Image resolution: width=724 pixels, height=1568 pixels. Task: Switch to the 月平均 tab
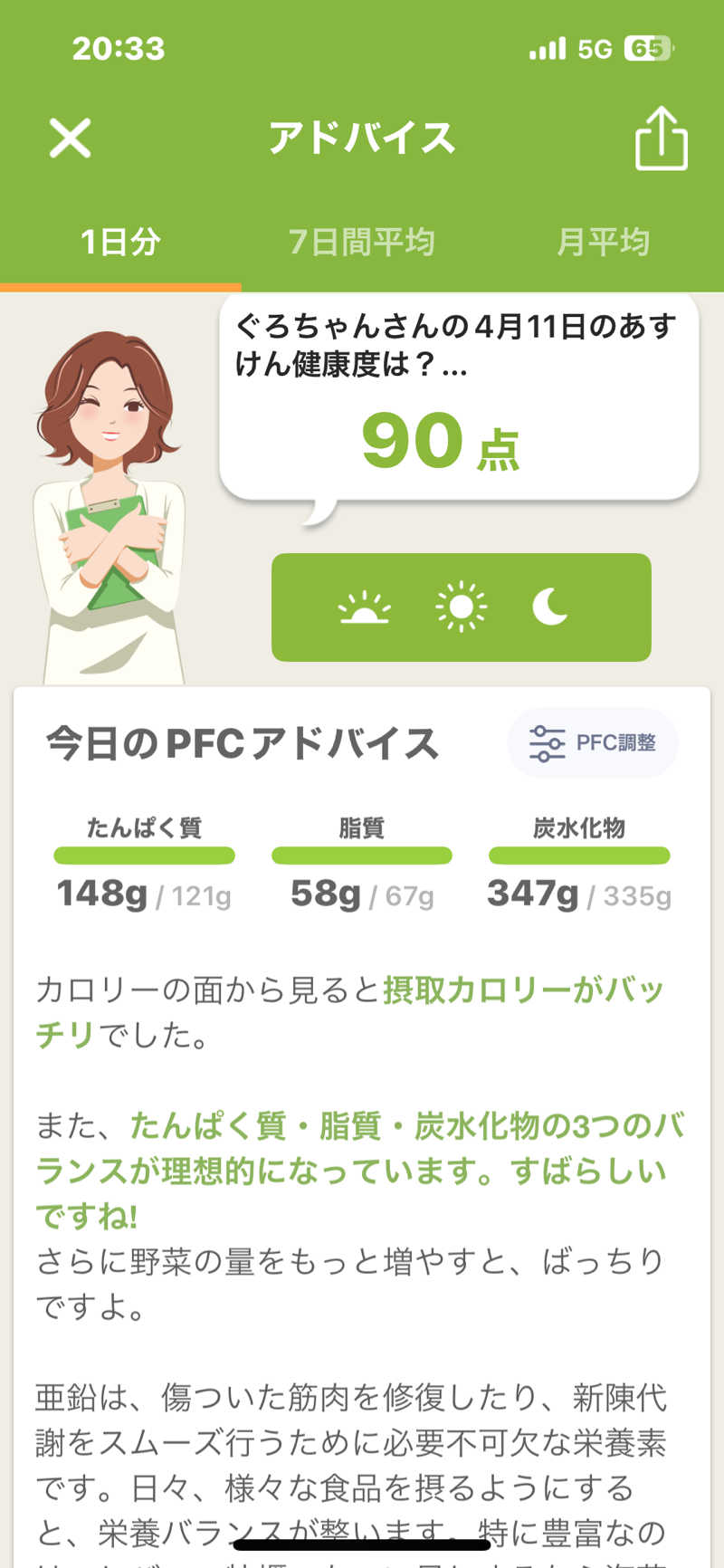[603, 242]
